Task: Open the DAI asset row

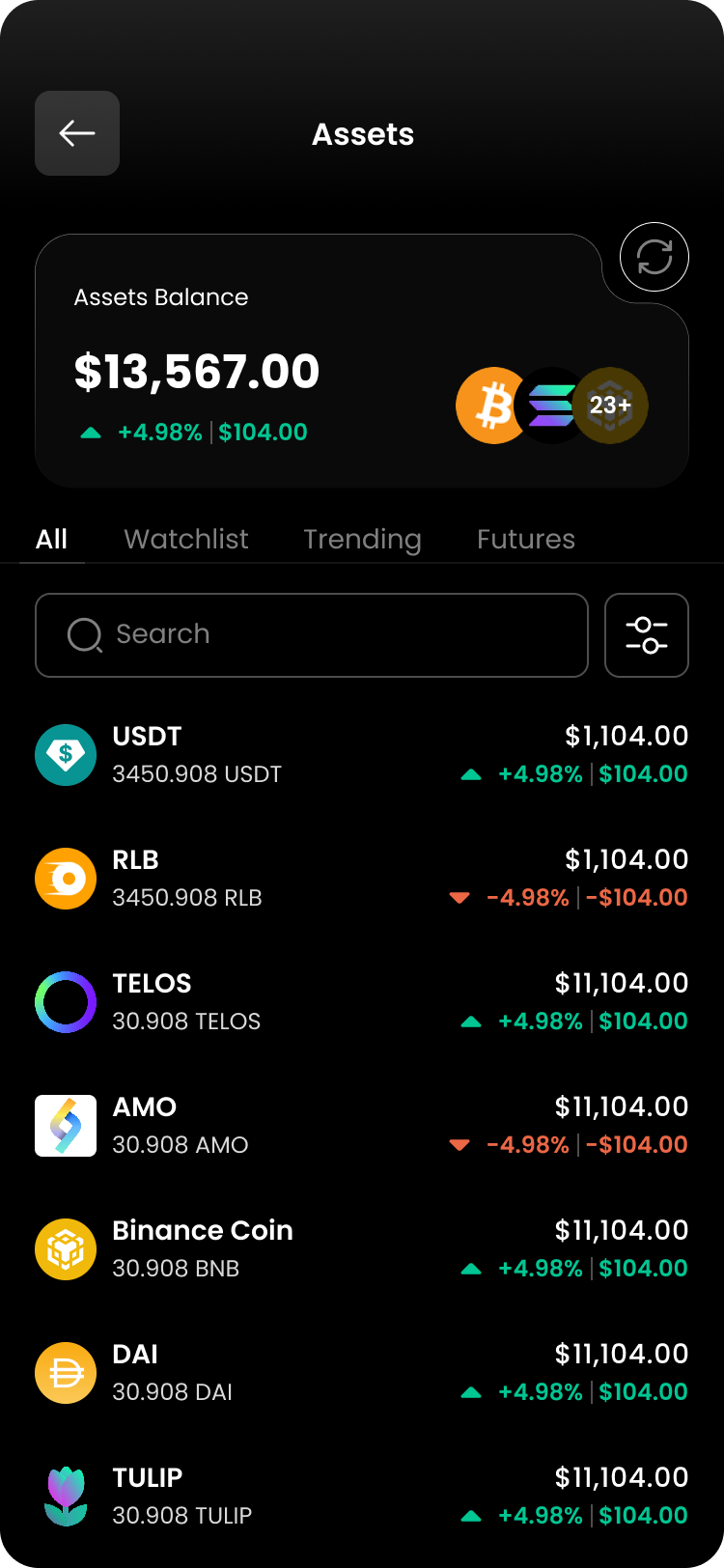Action: [x=361, y=1373]
